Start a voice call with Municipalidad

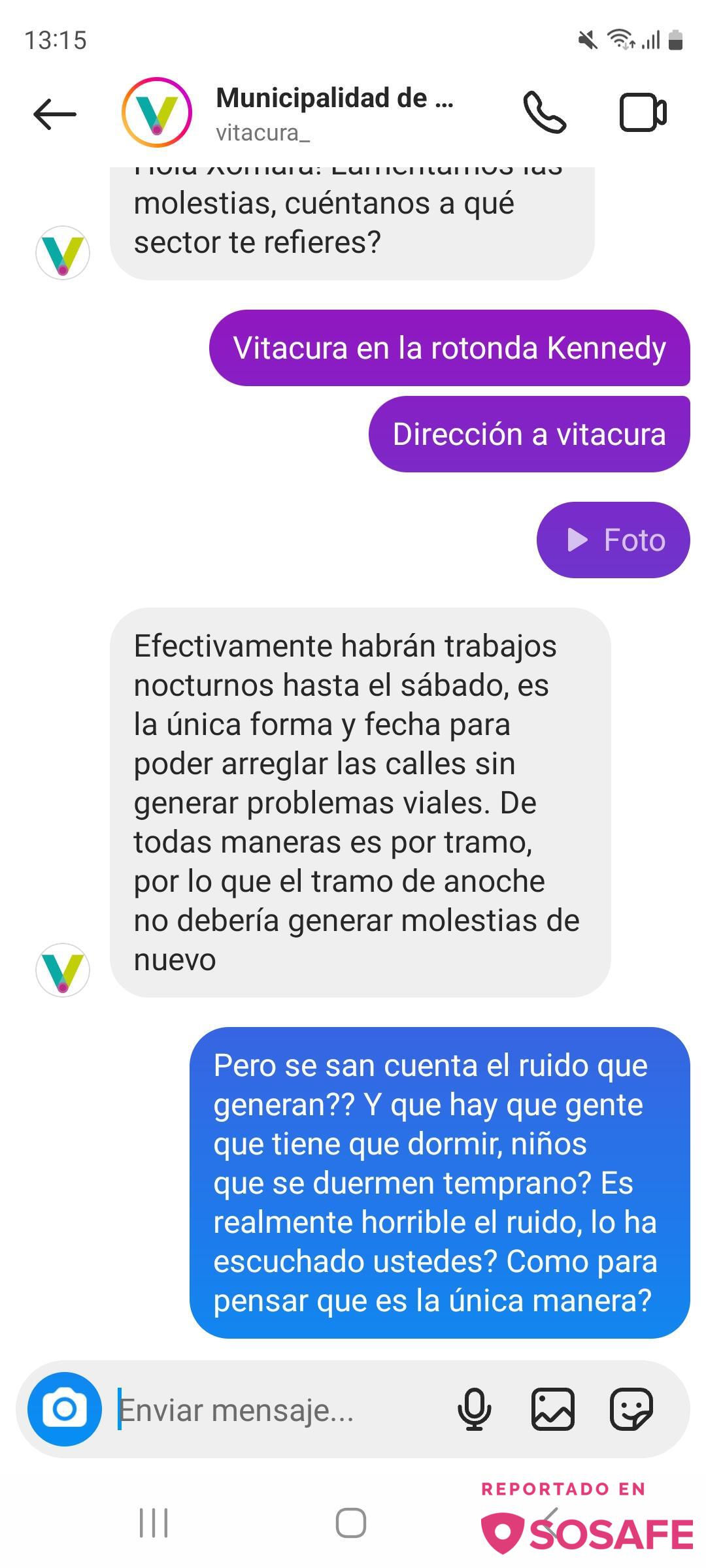tap(545, 112)
